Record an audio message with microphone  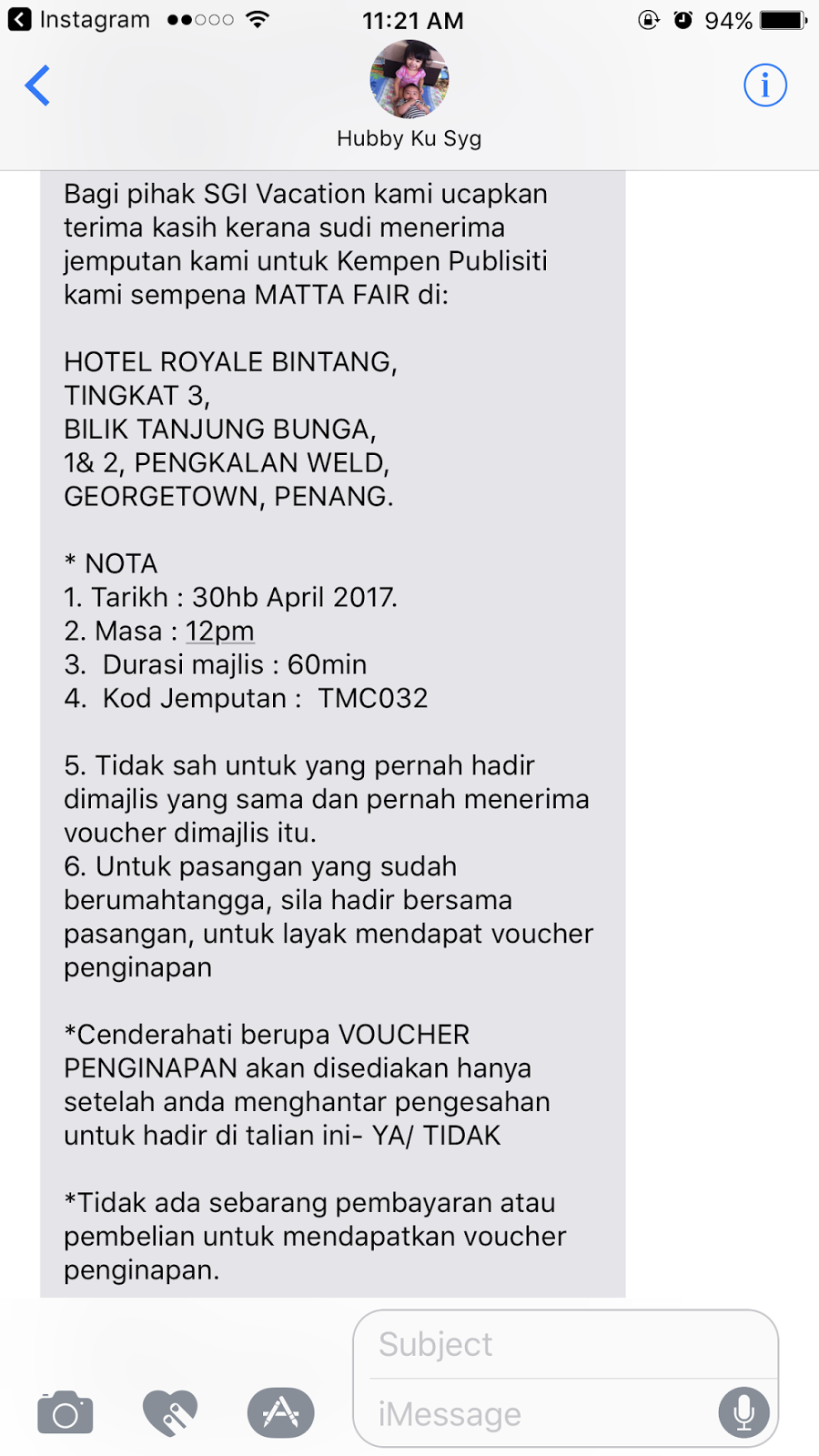click(743, 1412)
